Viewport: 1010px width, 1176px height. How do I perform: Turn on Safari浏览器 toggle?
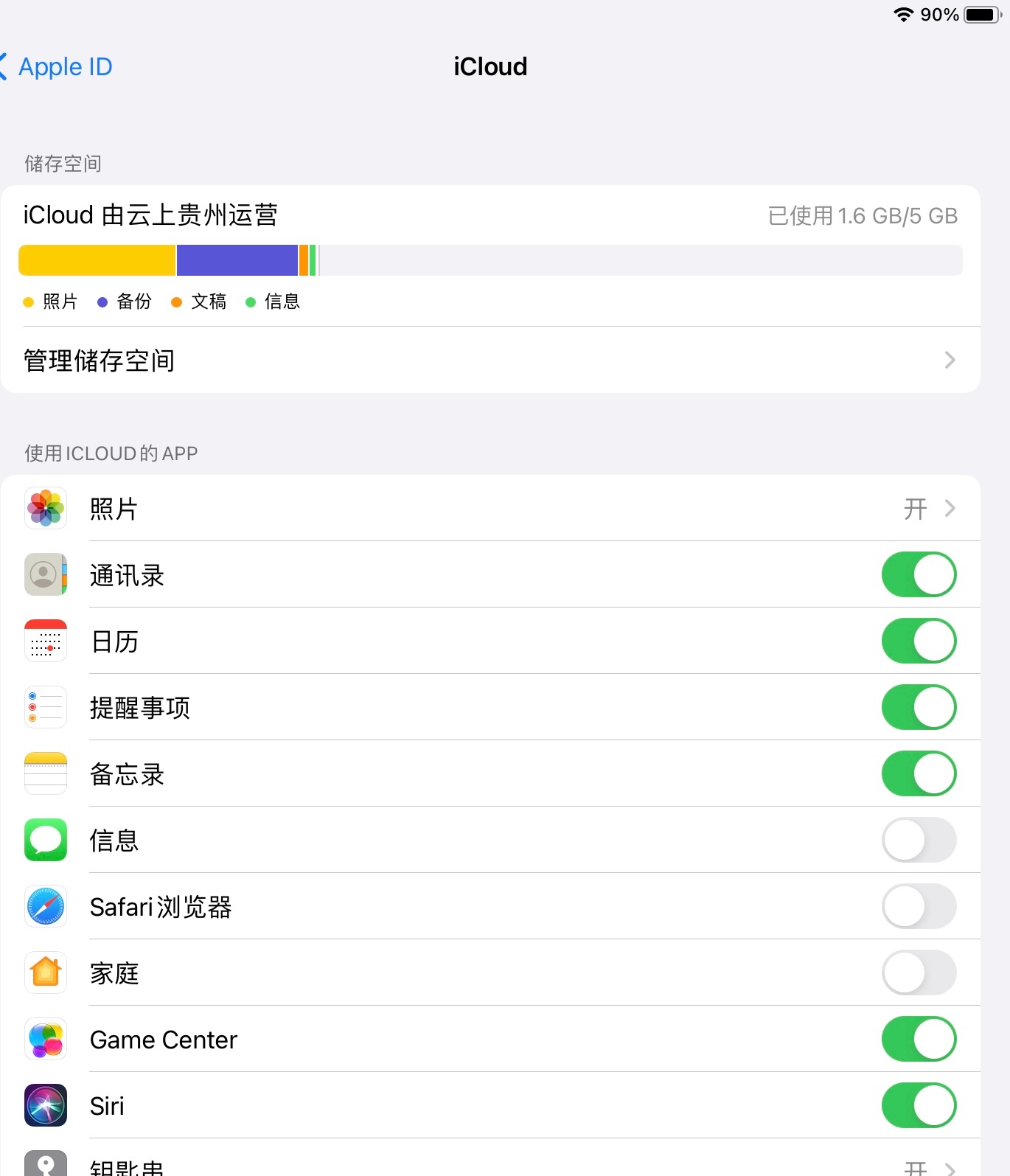[919, 907]
